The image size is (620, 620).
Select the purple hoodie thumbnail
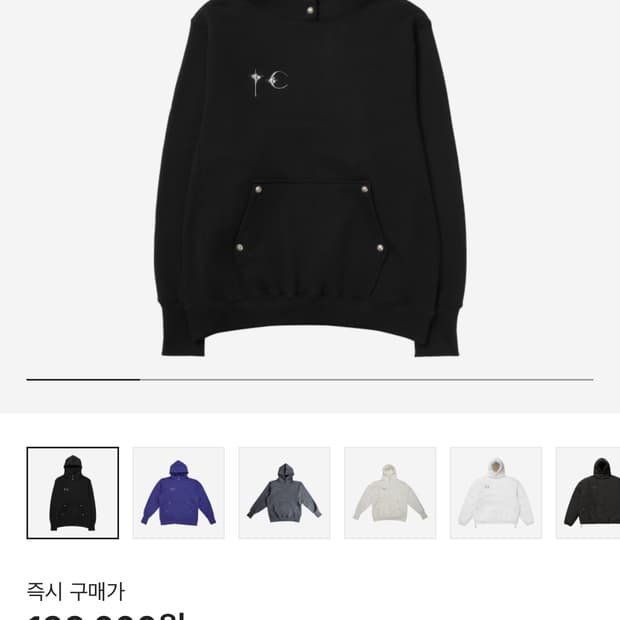pos(178,493)
